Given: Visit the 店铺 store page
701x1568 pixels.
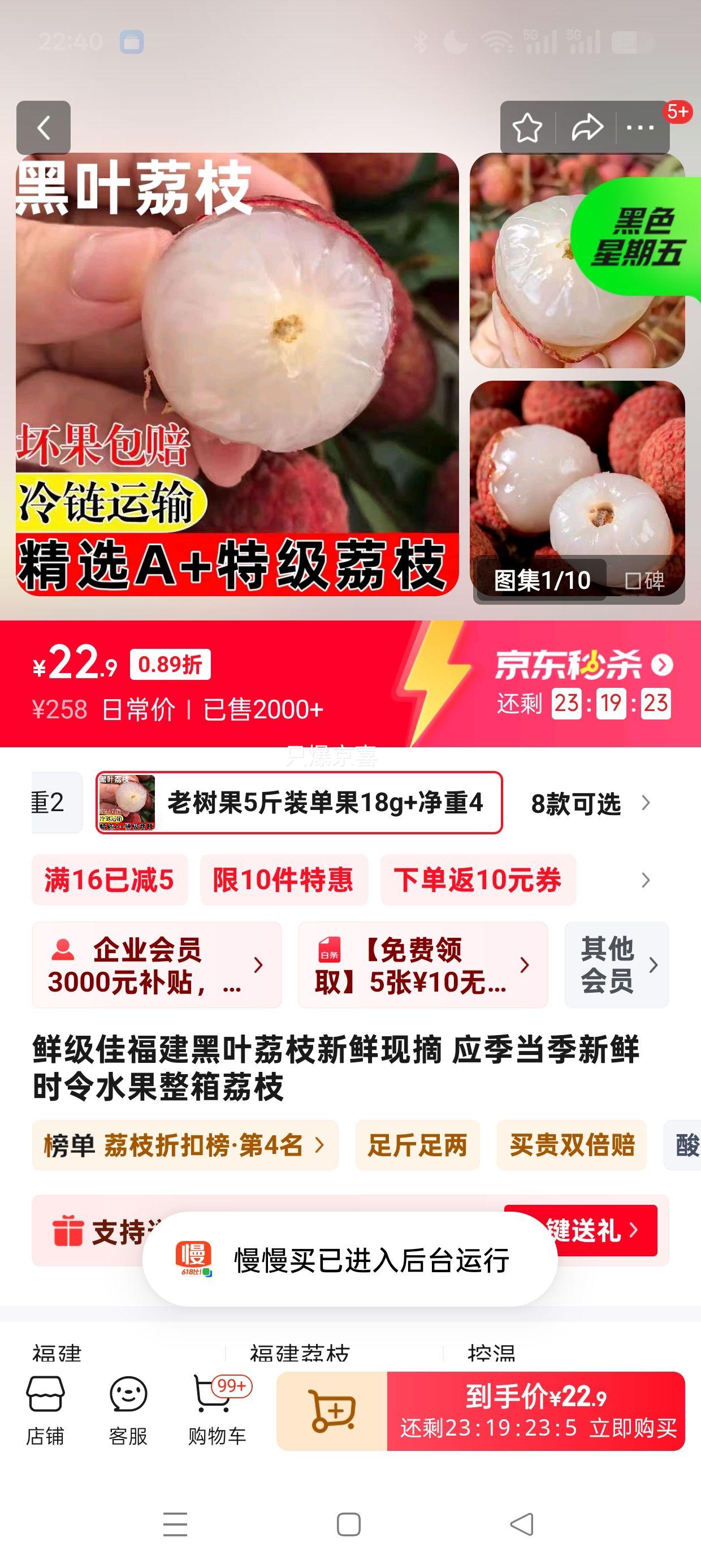Looking at the screenshot, I should pyautogui.click(x=45, y=1410).
